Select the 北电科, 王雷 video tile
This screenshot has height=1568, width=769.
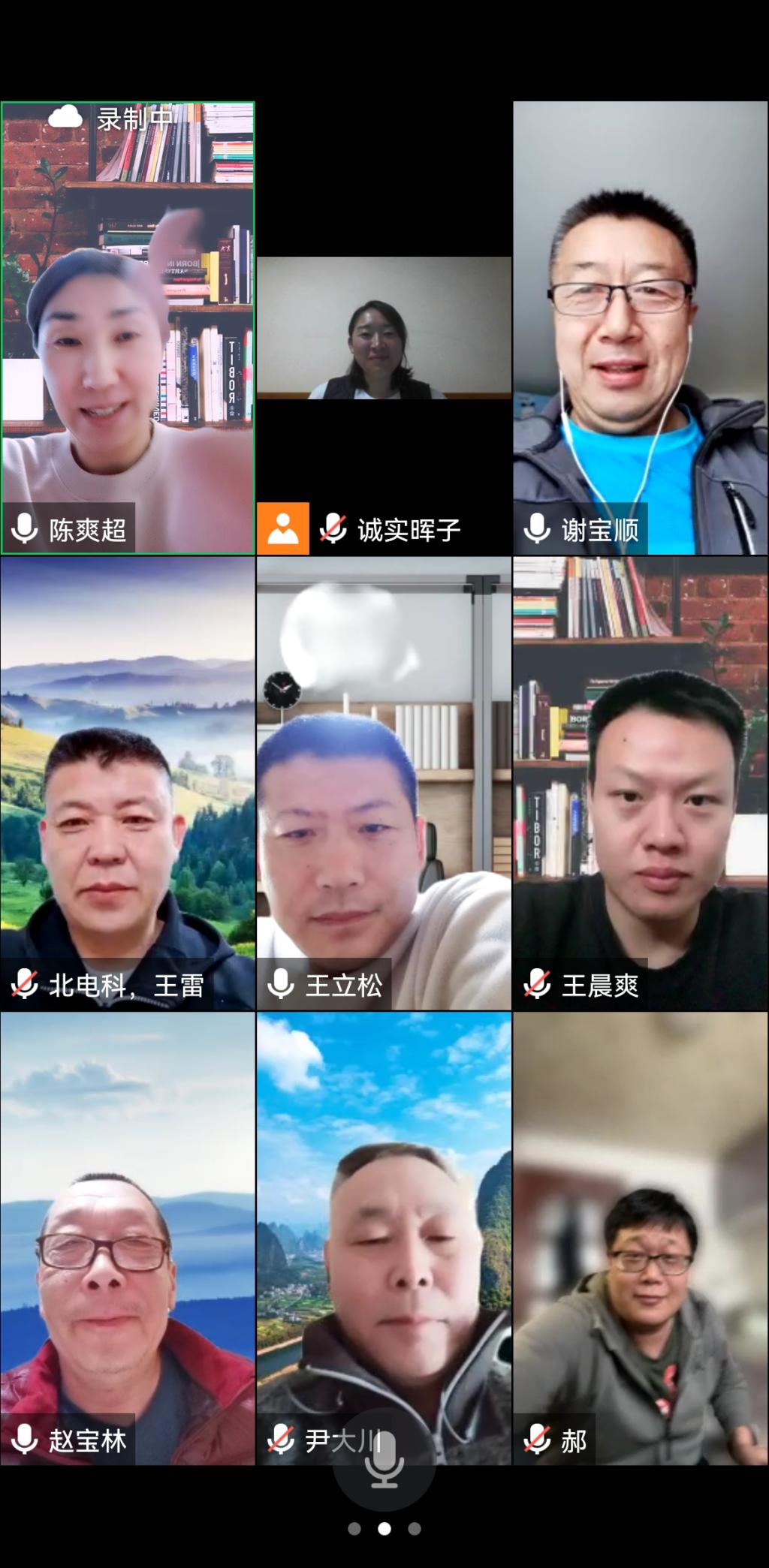point(128,783)
